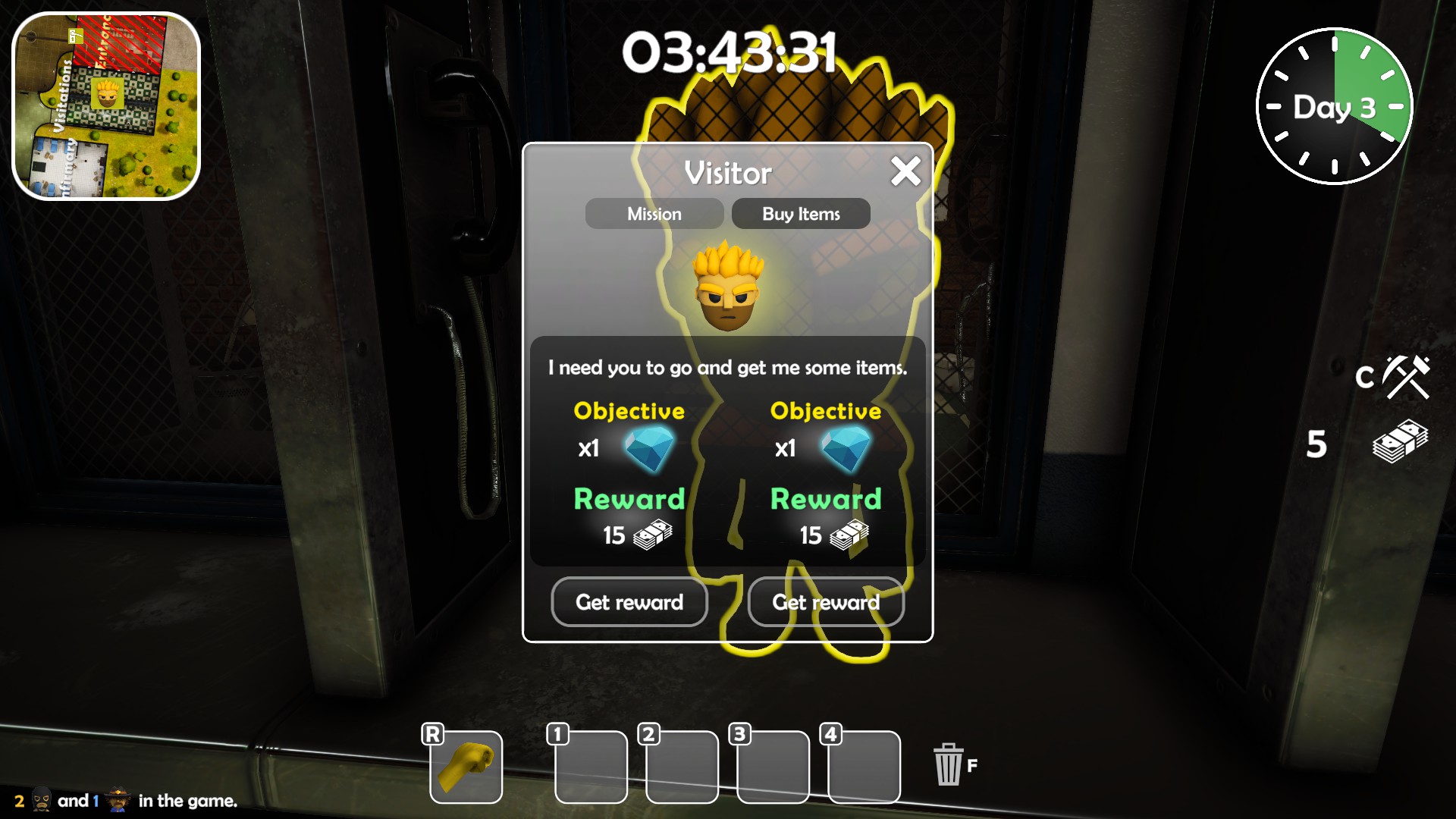Tap the trash can discard icon
The height and width of the screenshot is (819, 1456).
pyautogui.click(x=948, y=764)
